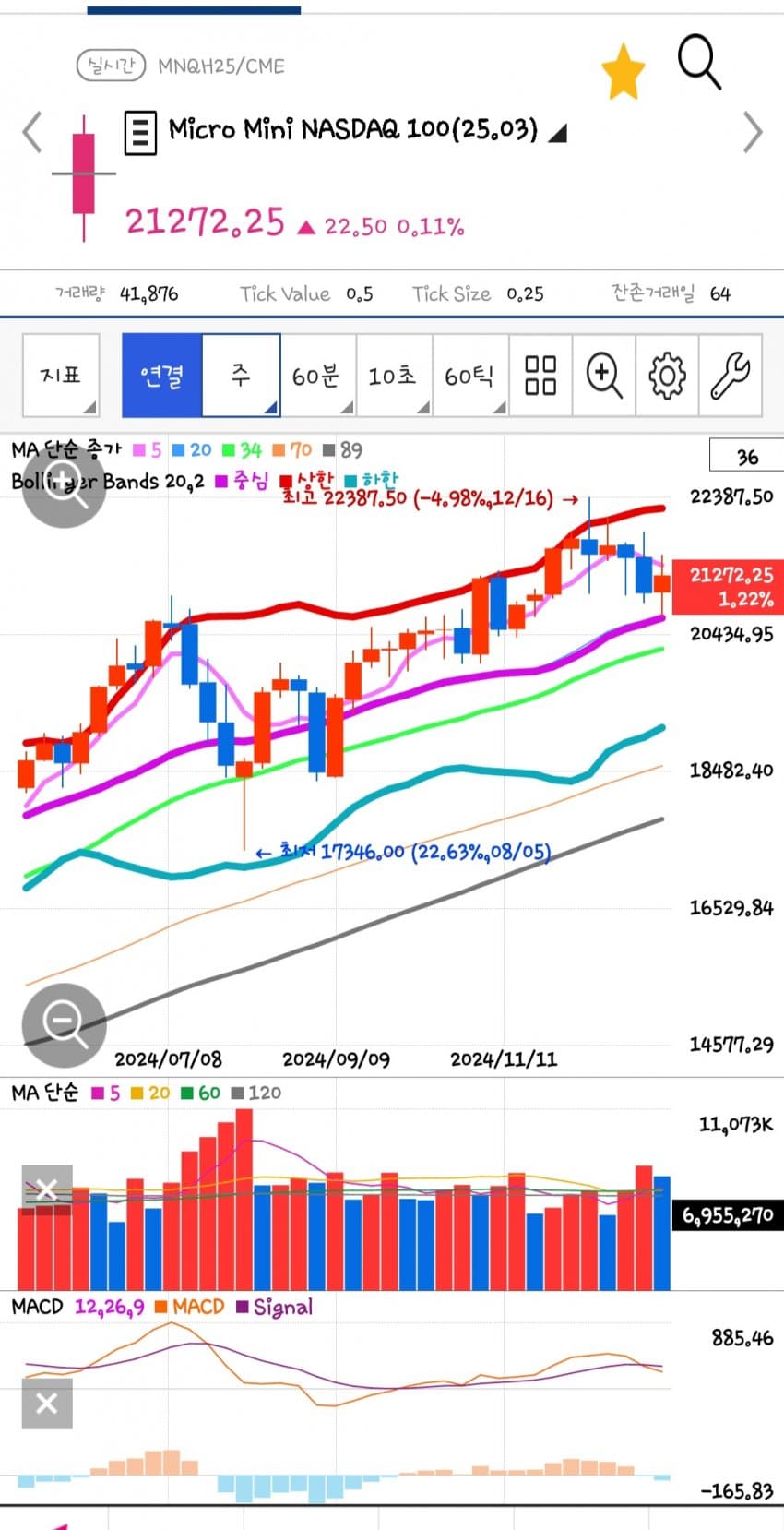Open the 지표 indicators menu

(61, 376)
